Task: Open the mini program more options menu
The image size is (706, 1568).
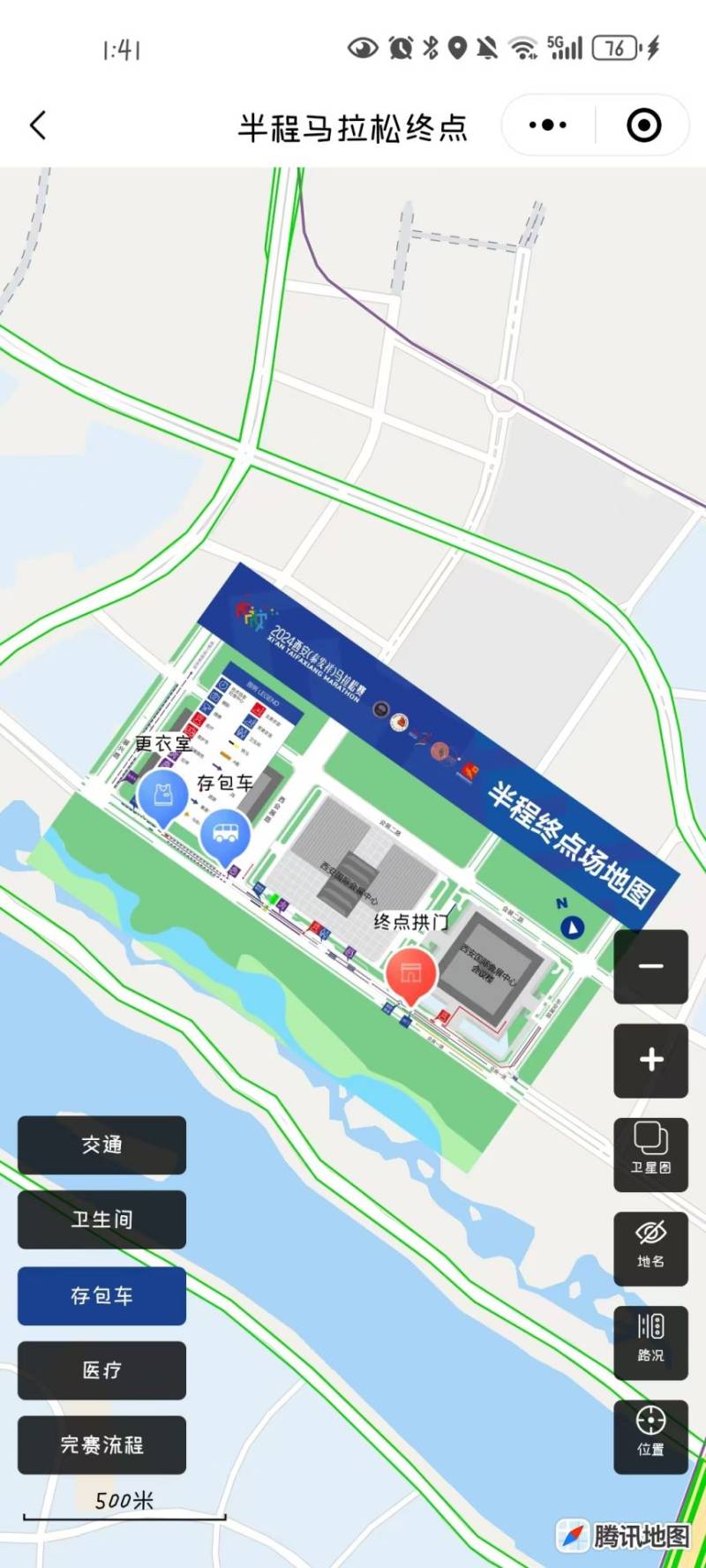Action: (x=548, y=125)
